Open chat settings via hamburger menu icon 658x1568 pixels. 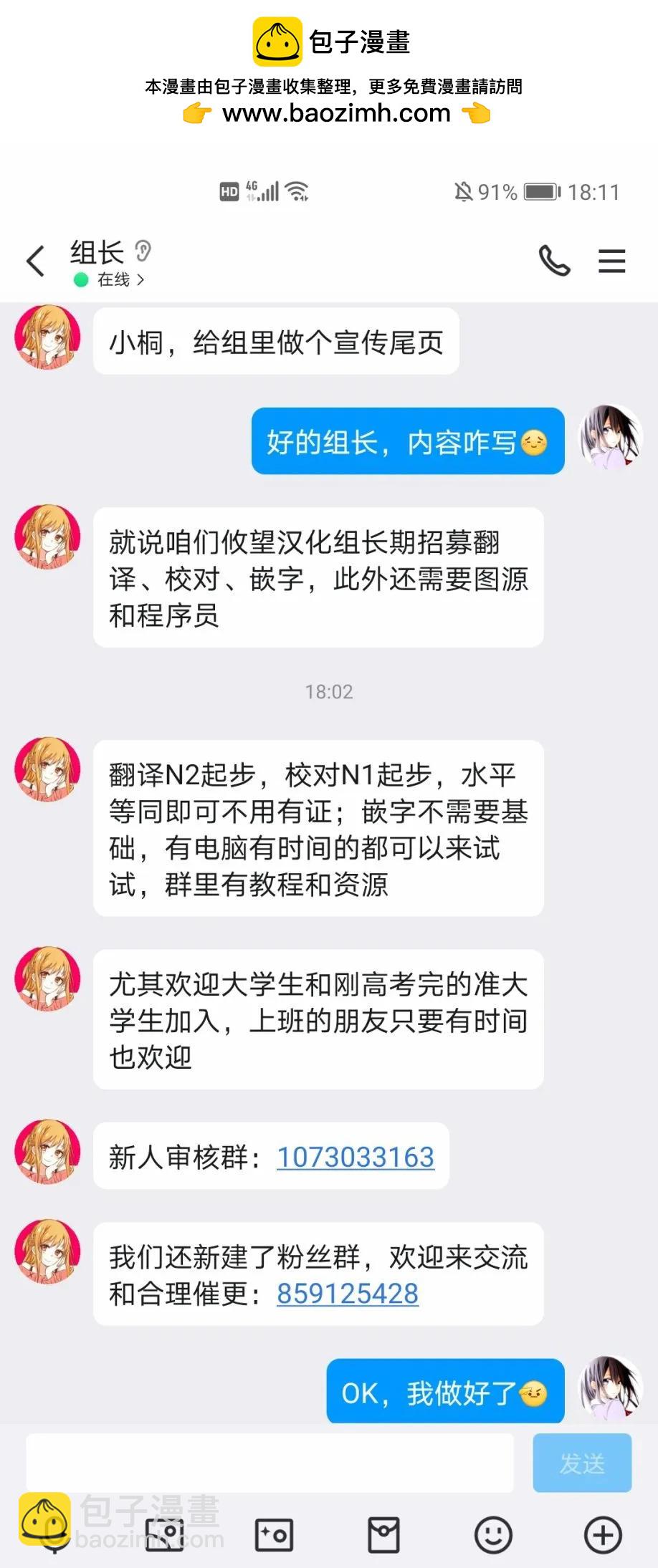click(x=611, y=261)
